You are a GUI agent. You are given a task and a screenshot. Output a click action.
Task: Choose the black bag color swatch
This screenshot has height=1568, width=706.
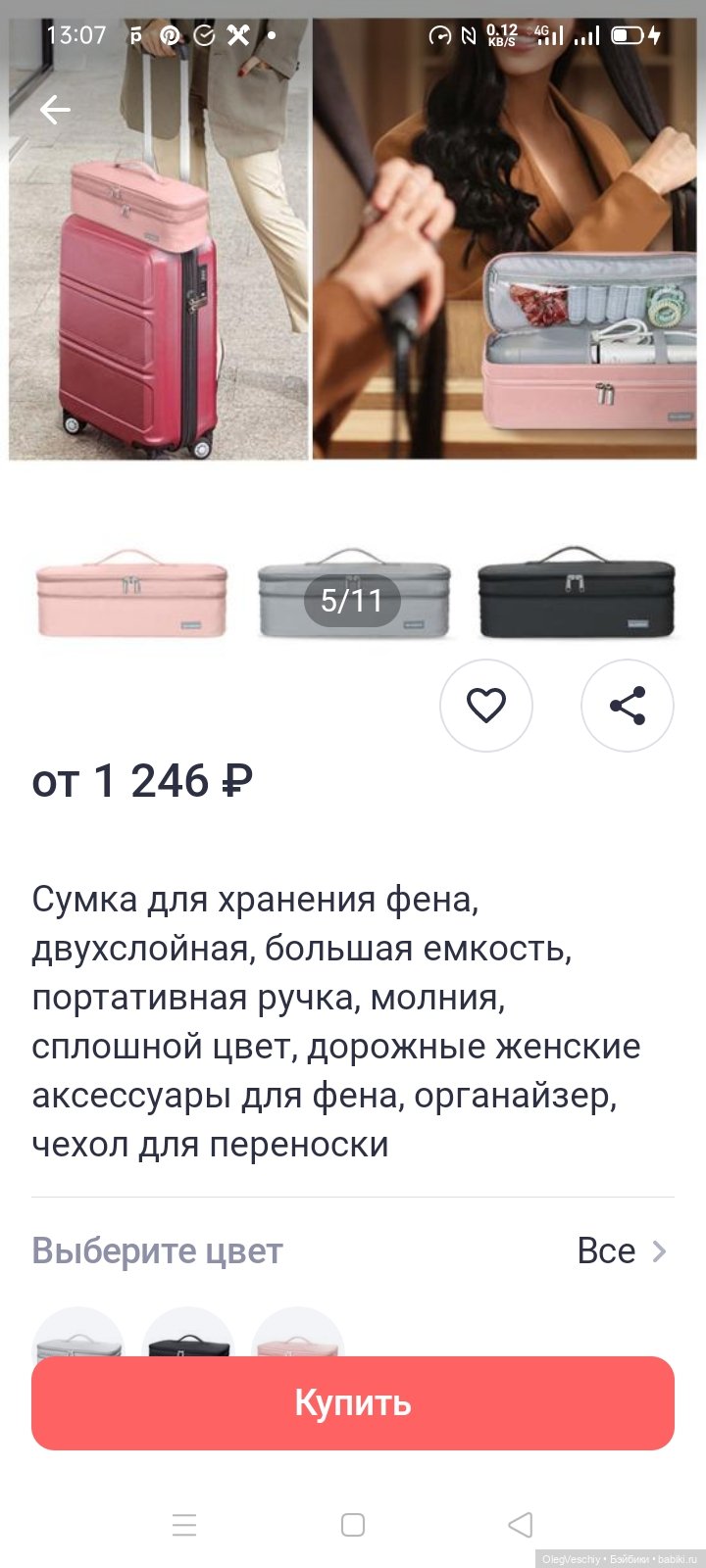(188, 1335)
